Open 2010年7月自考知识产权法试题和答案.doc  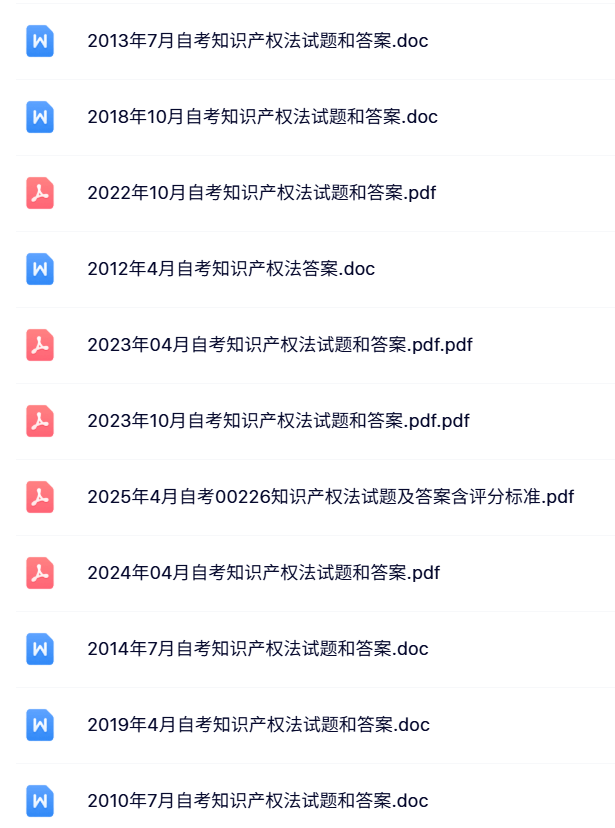tap(258, 801)
